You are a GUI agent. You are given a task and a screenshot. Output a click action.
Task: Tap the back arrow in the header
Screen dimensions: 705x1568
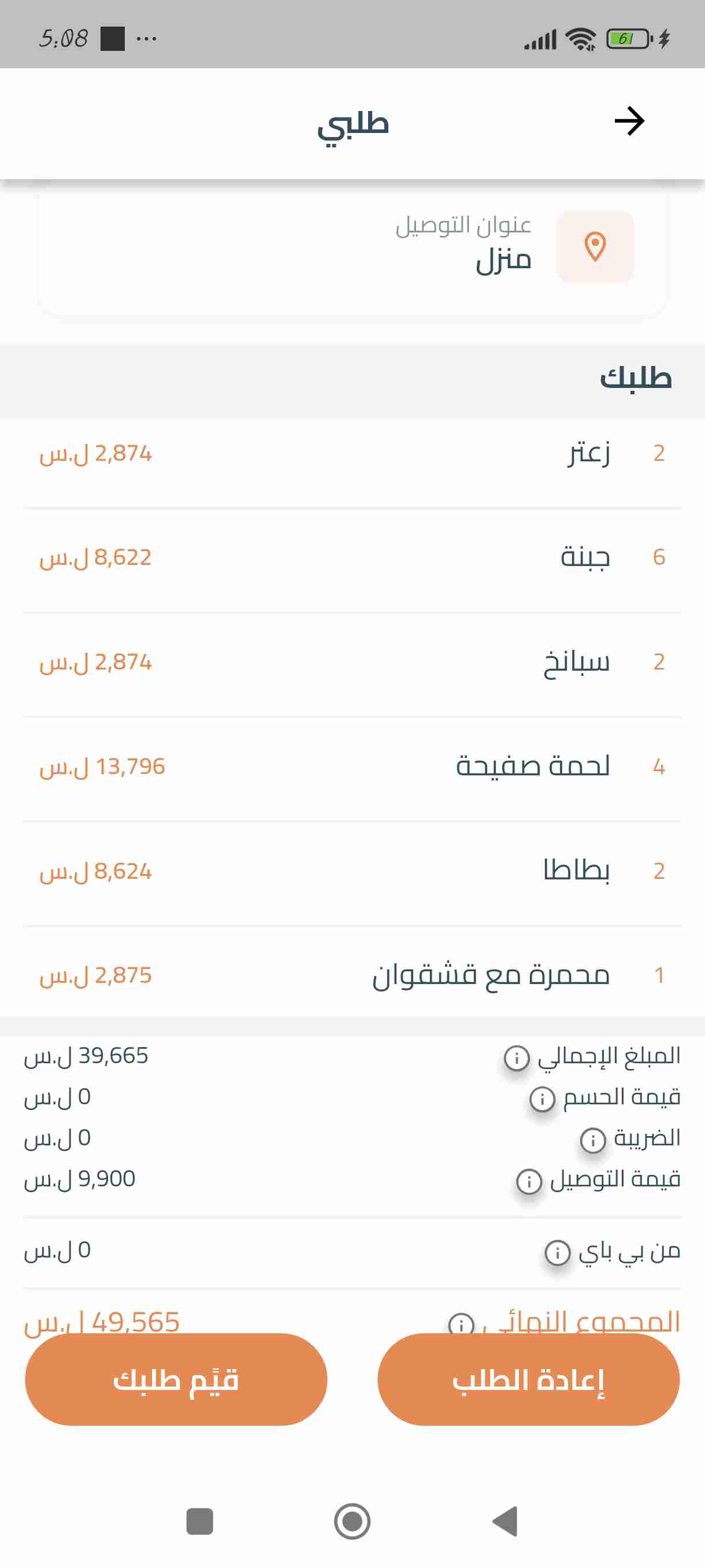(x=629, y=121)
